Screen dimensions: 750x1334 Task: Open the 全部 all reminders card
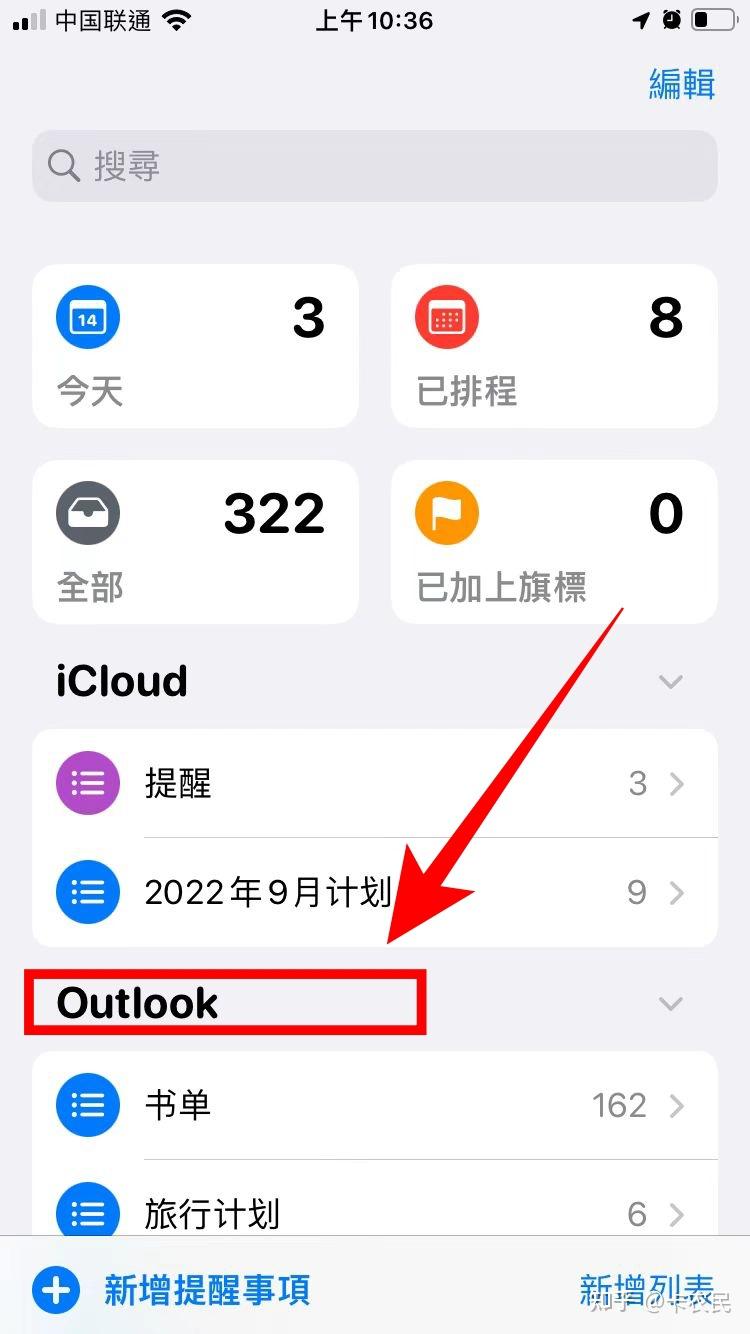point(196,542)
